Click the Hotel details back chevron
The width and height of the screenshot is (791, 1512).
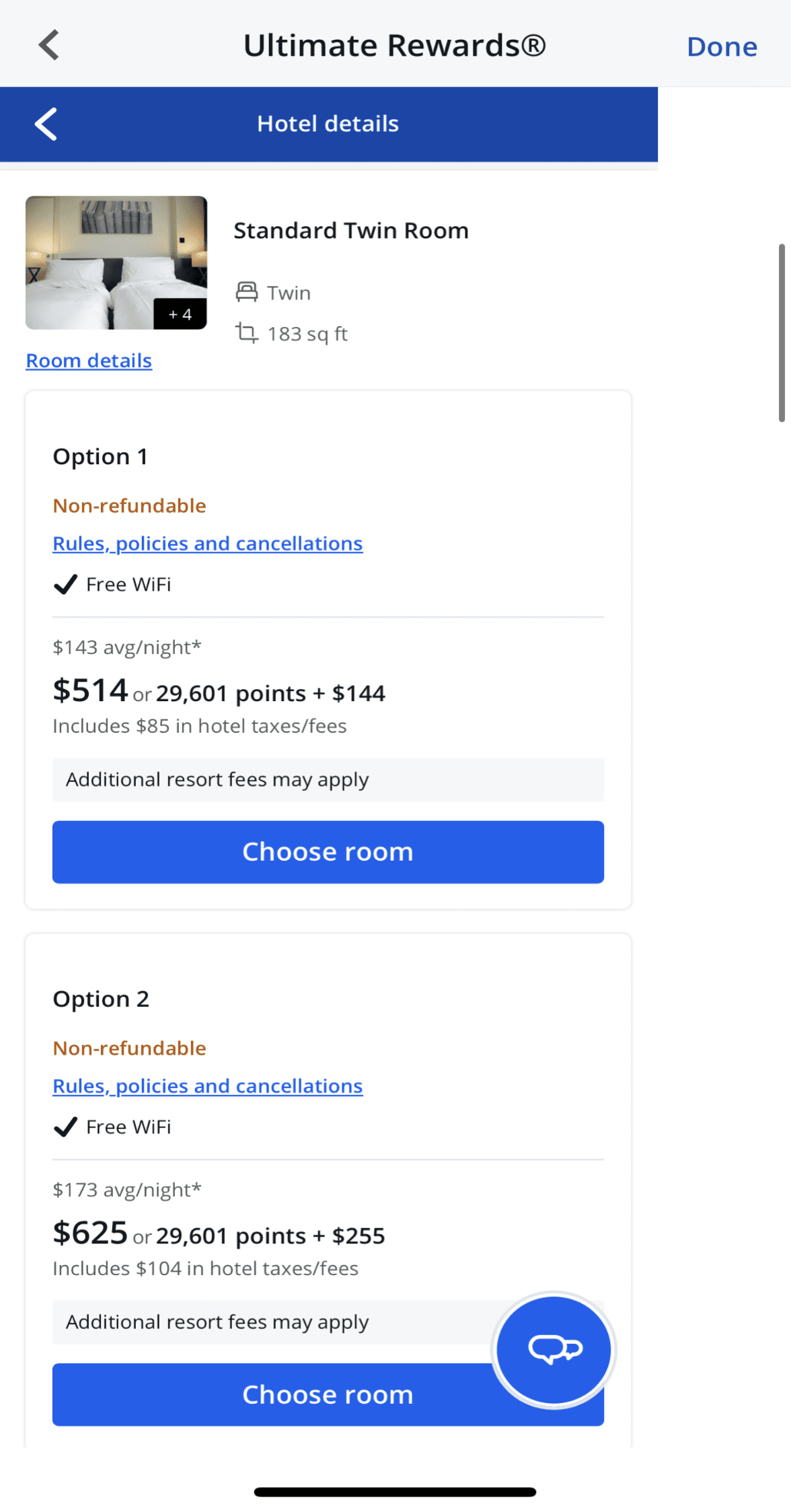[x=45, y=124]
